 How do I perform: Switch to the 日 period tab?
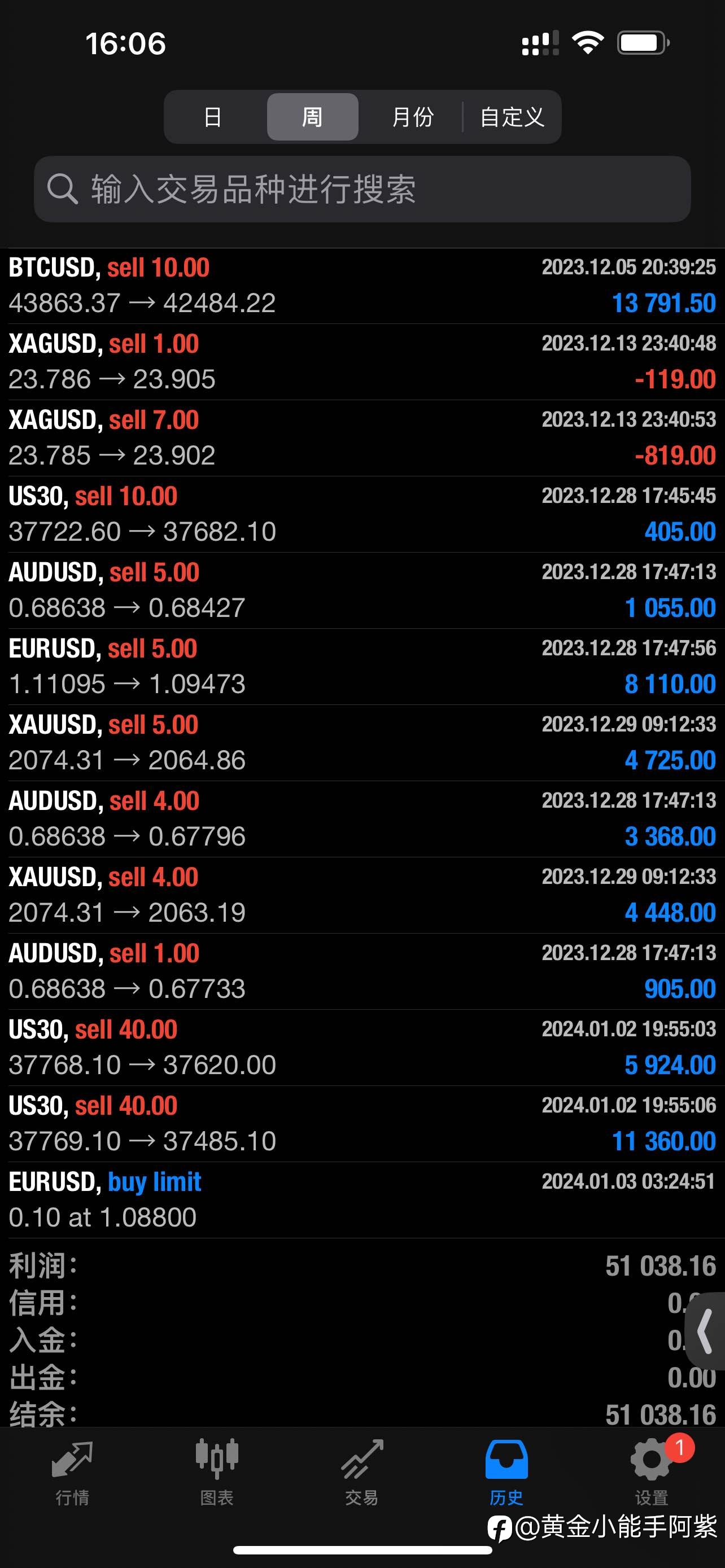click(212, 117)
